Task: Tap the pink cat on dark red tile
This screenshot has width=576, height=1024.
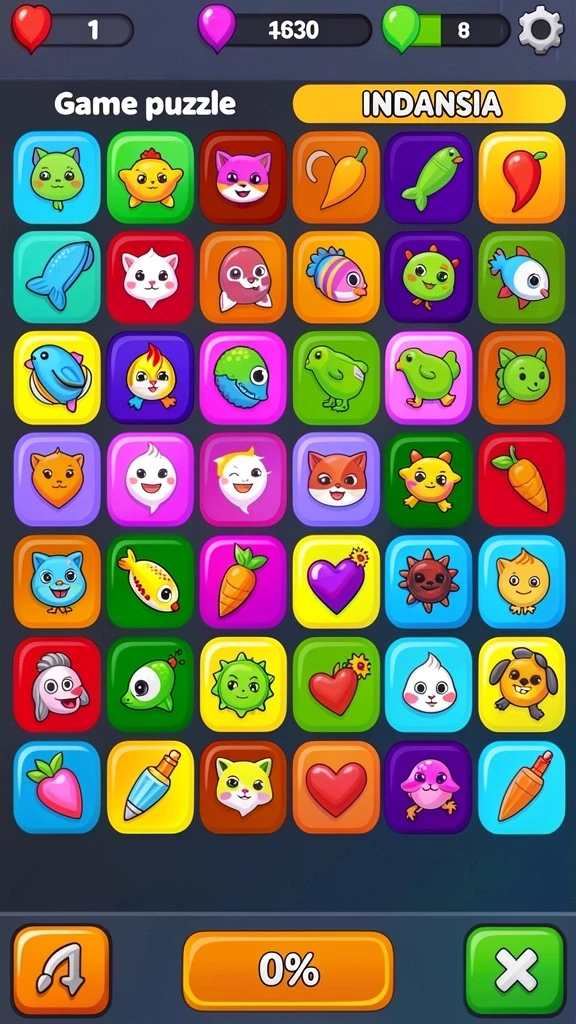Action: click(243, 178)
